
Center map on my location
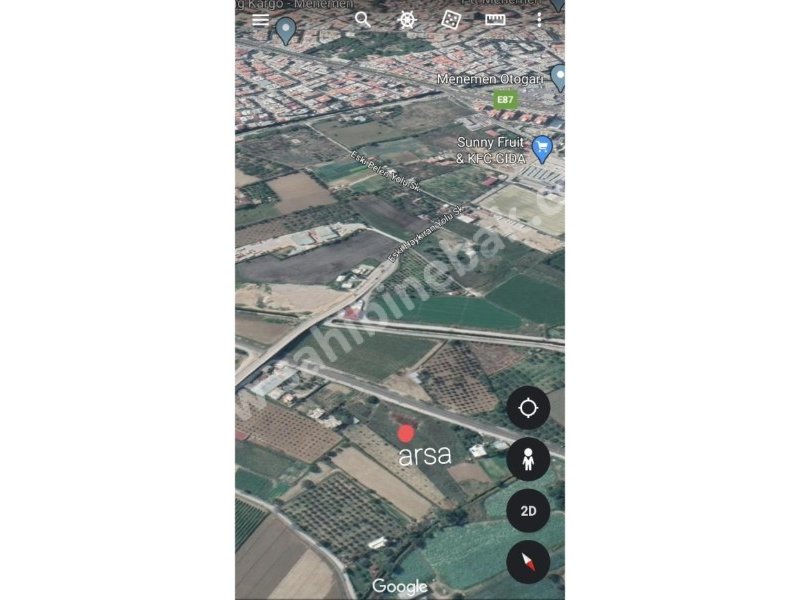[x=528, y=408]
